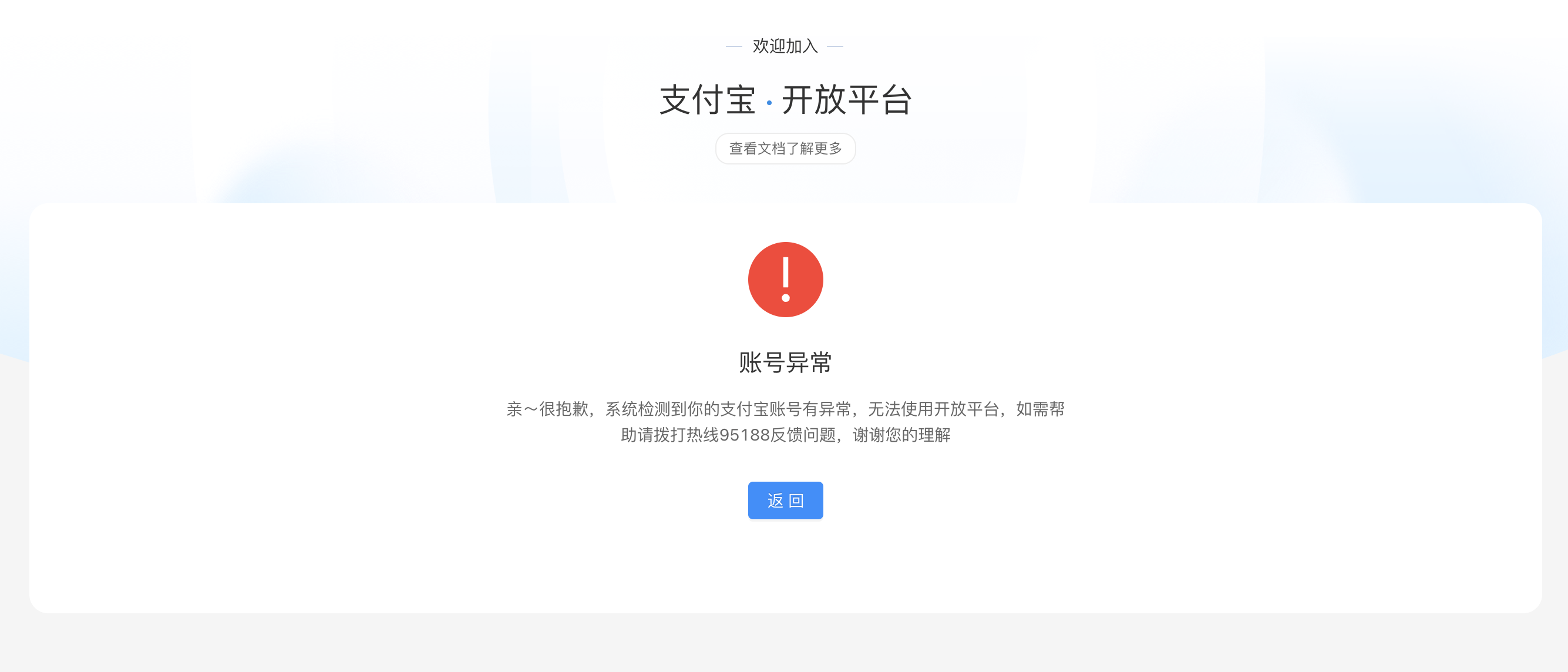Tap the blue 返回 button
1568x672 pixels.
785,500
